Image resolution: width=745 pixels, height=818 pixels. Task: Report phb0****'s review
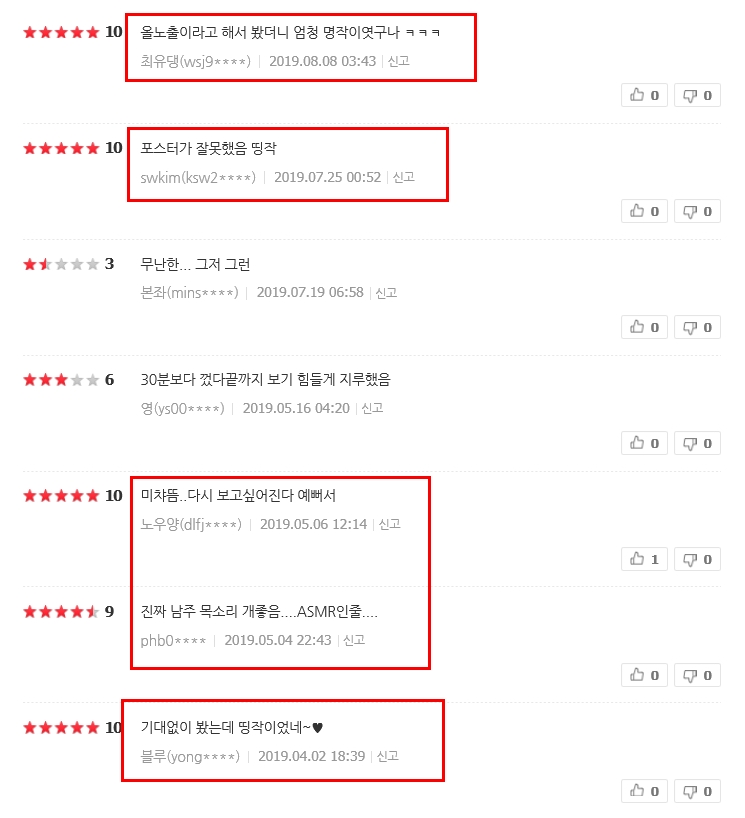(355, 641)
